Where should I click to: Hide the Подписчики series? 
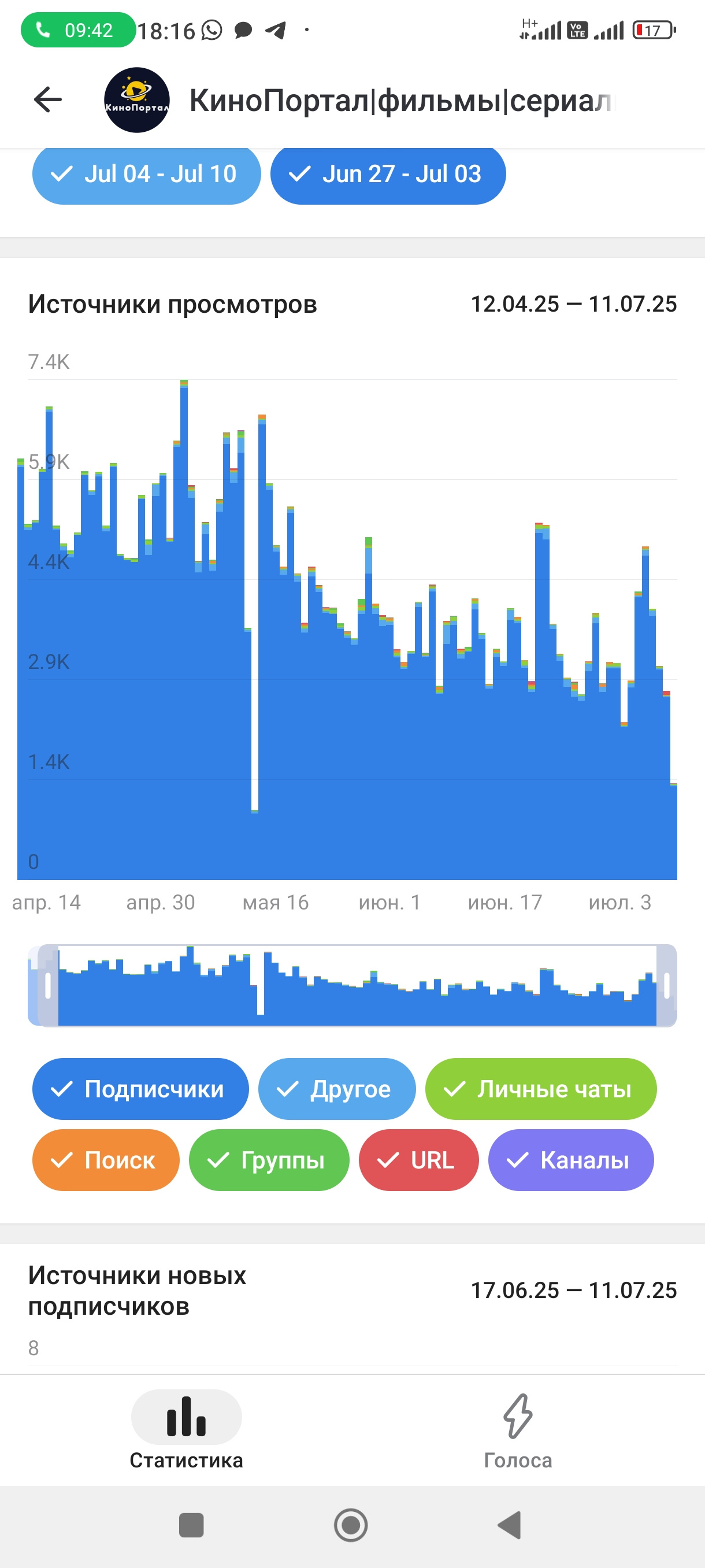tap(140, 1089)
